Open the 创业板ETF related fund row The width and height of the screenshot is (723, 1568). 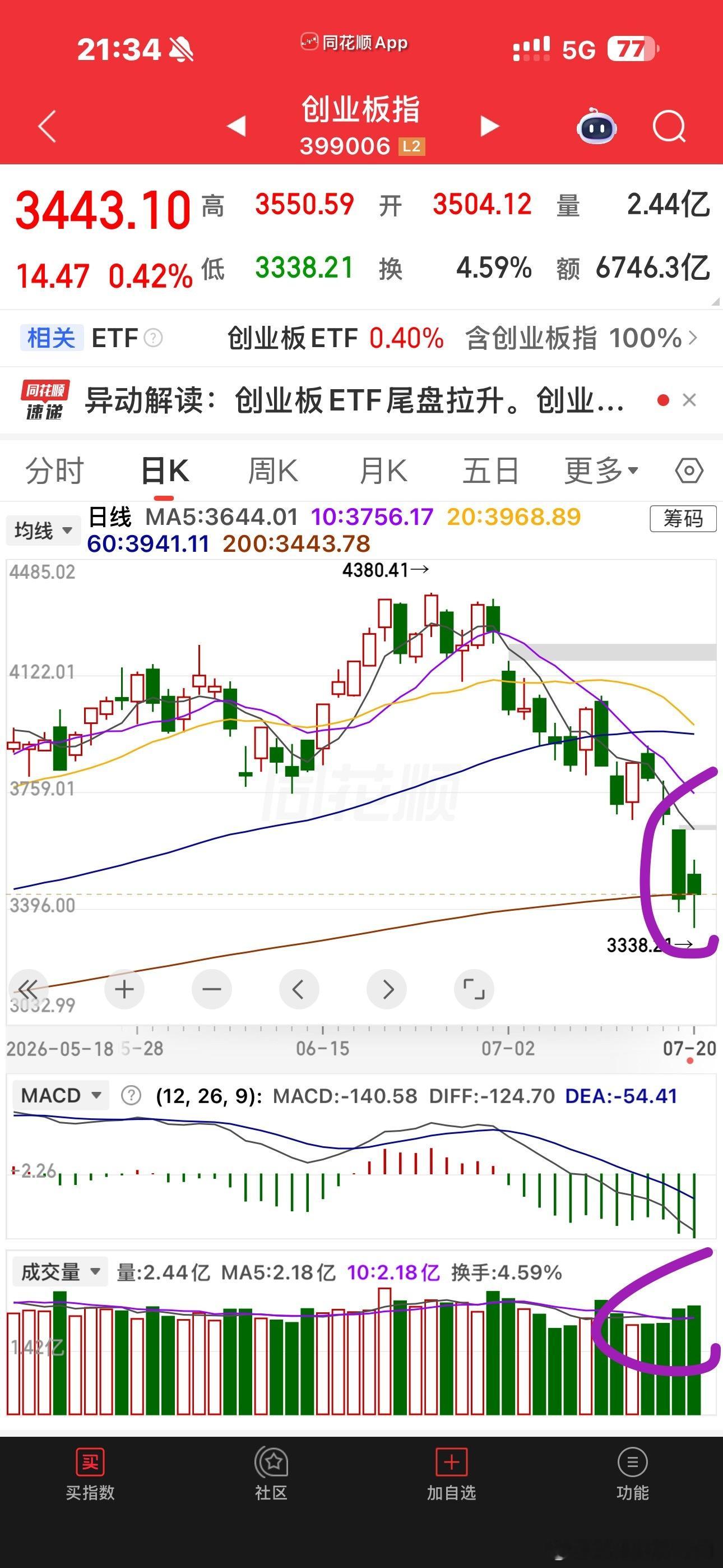click(361, 338)
